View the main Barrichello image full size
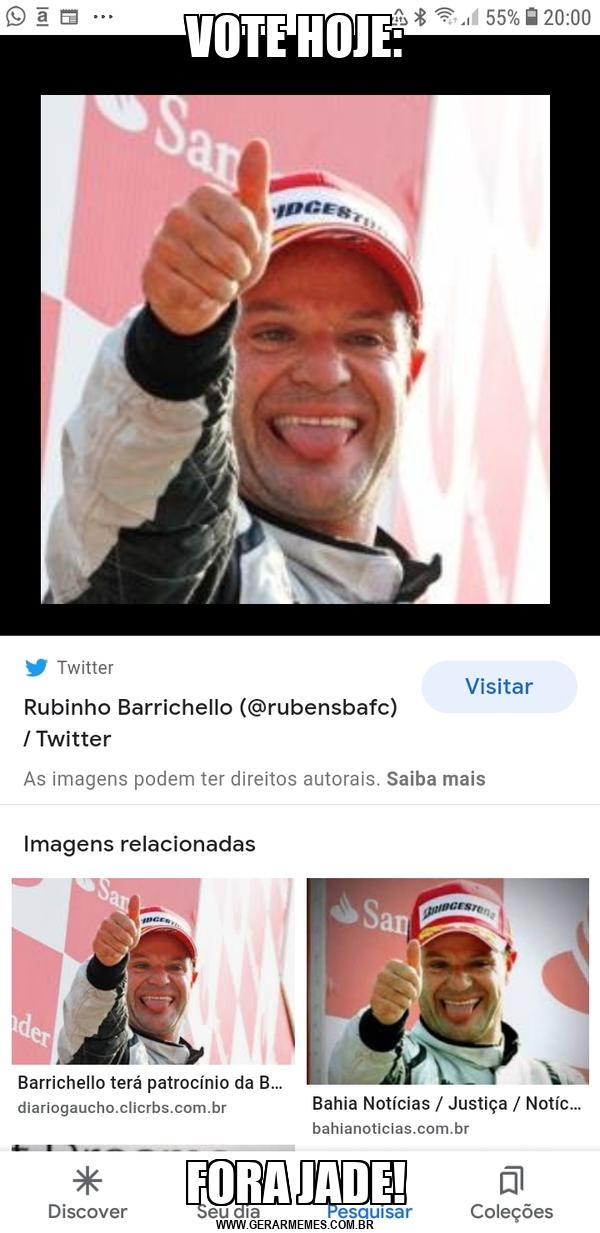This screenshot has width=600, height=1233. pos(295,349)
